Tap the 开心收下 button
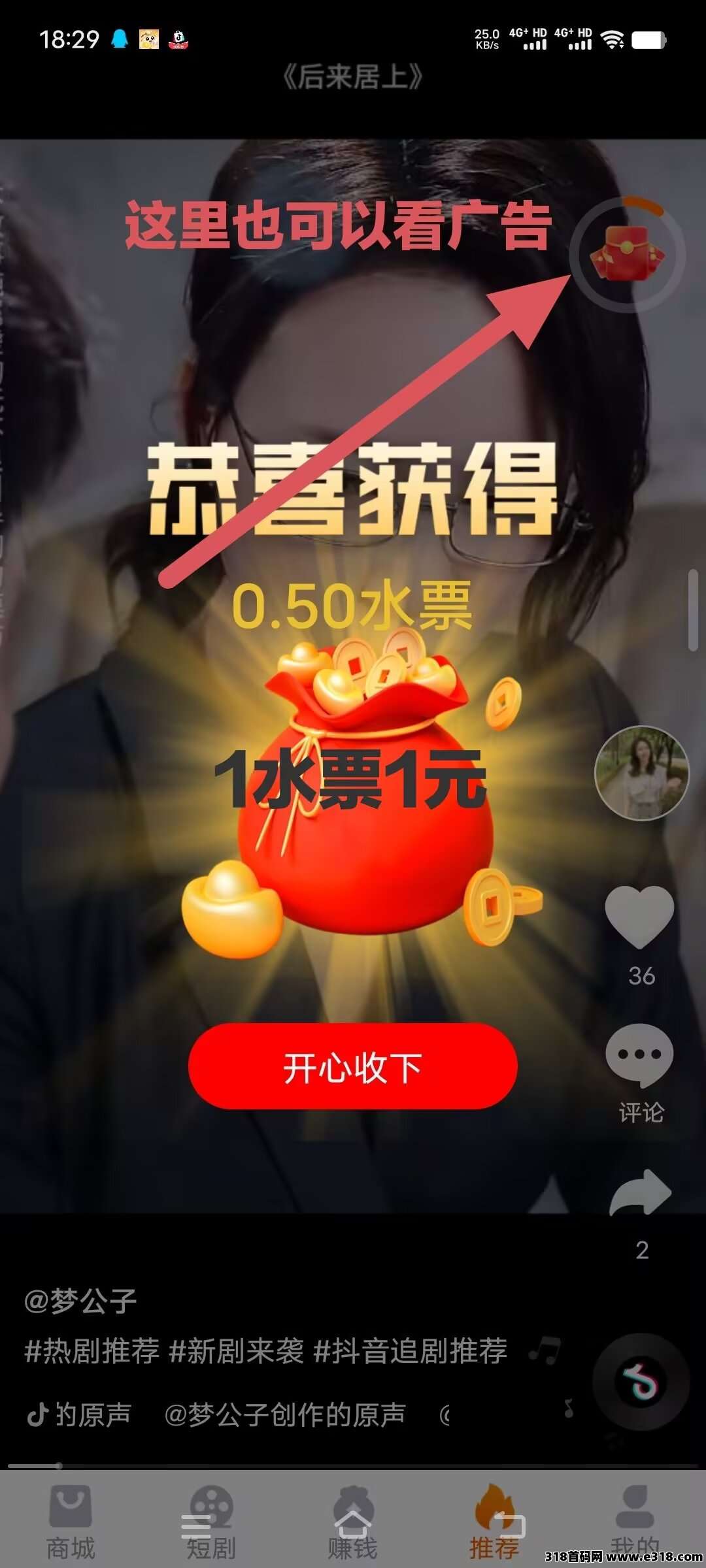The width and height of the screenshot is (706, 1568). (353, 1066)
